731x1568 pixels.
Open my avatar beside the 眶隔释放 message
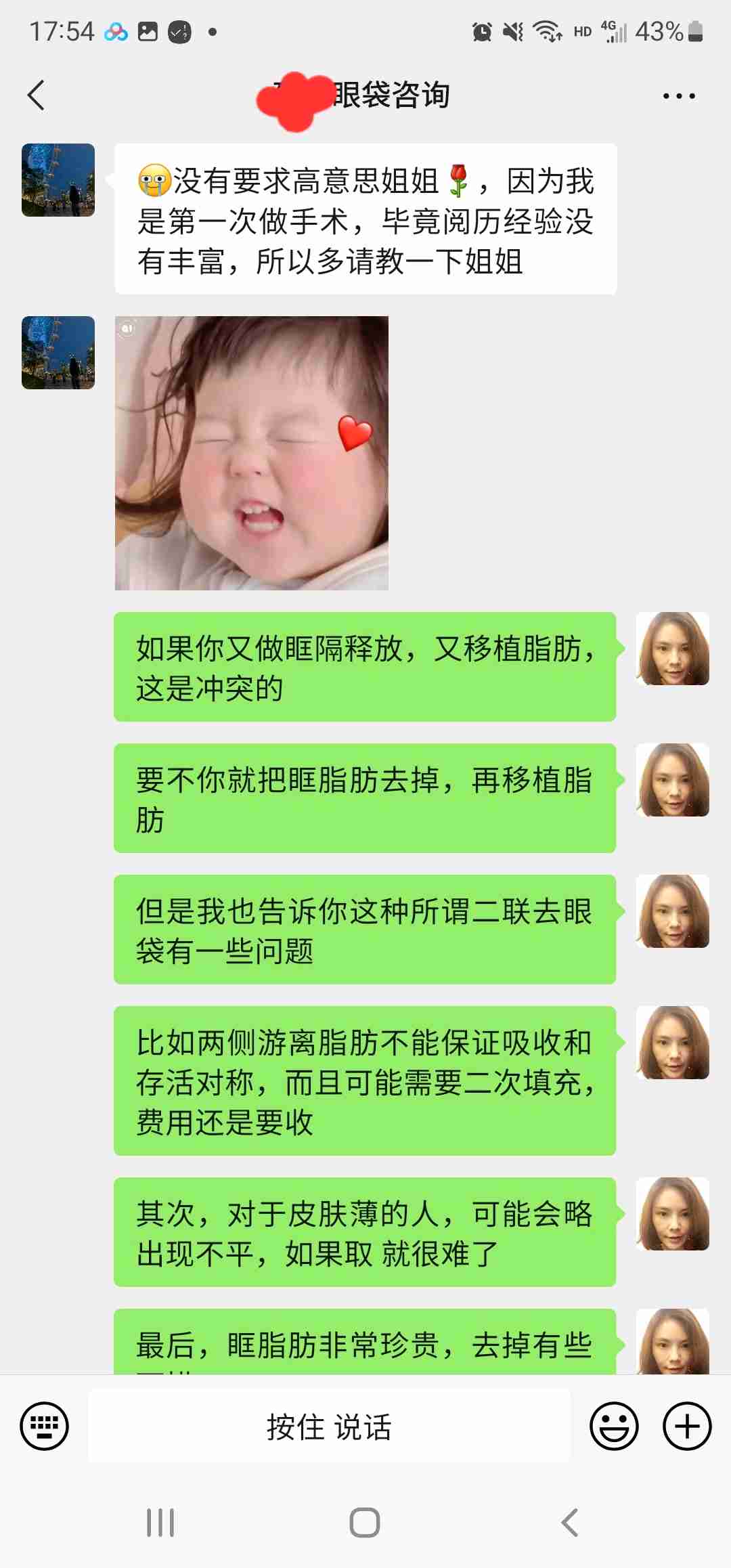point(672,649)
